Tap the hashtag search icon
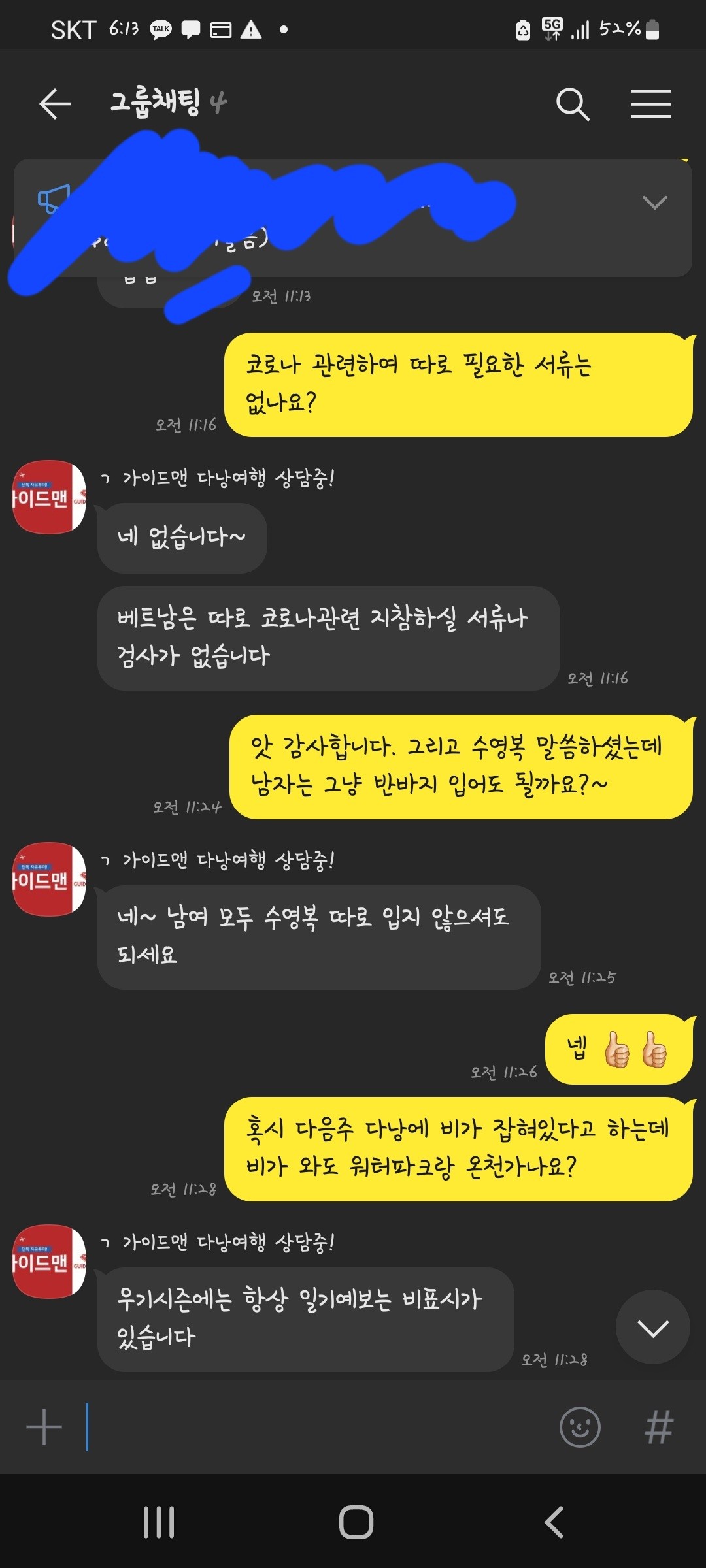 658,1428
